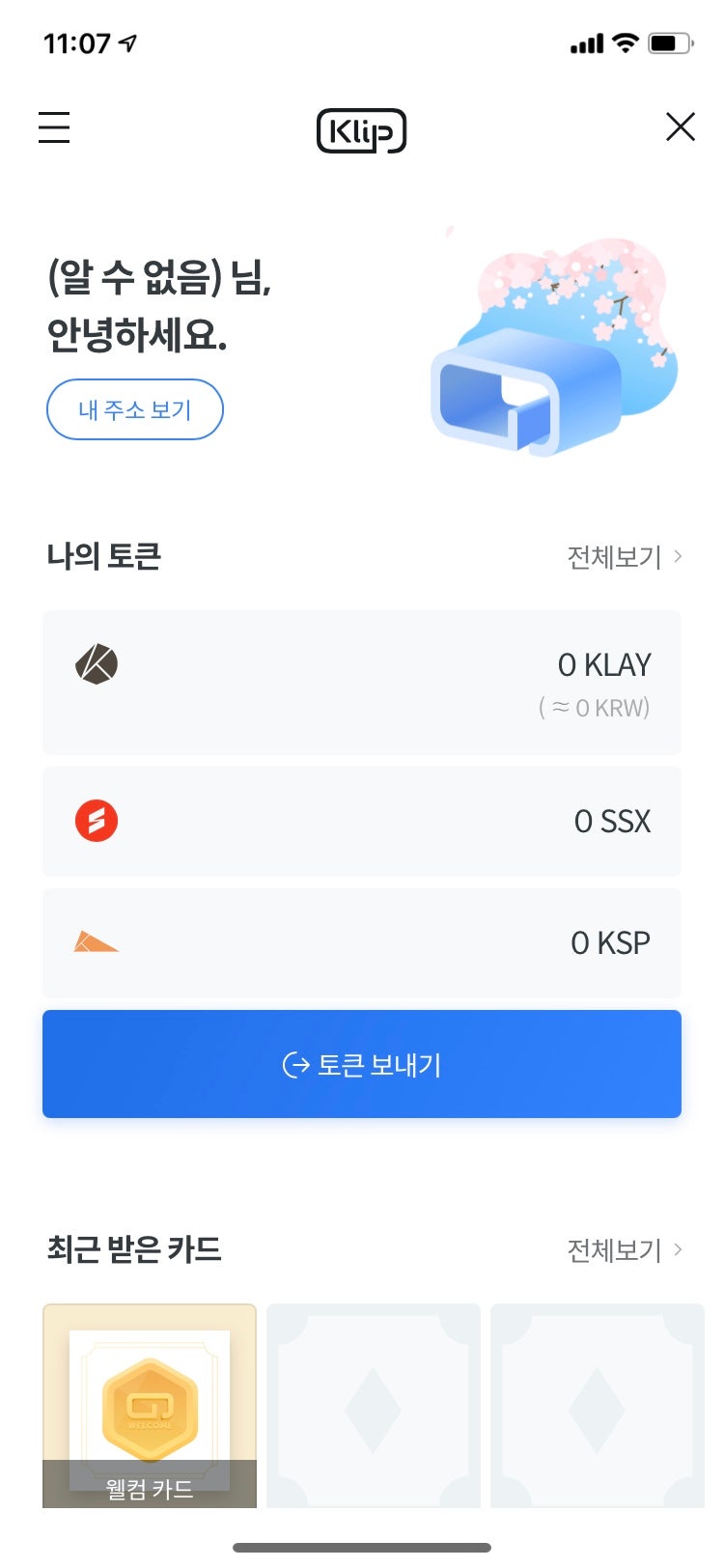Select the KLAY token icon

(96, 664)
